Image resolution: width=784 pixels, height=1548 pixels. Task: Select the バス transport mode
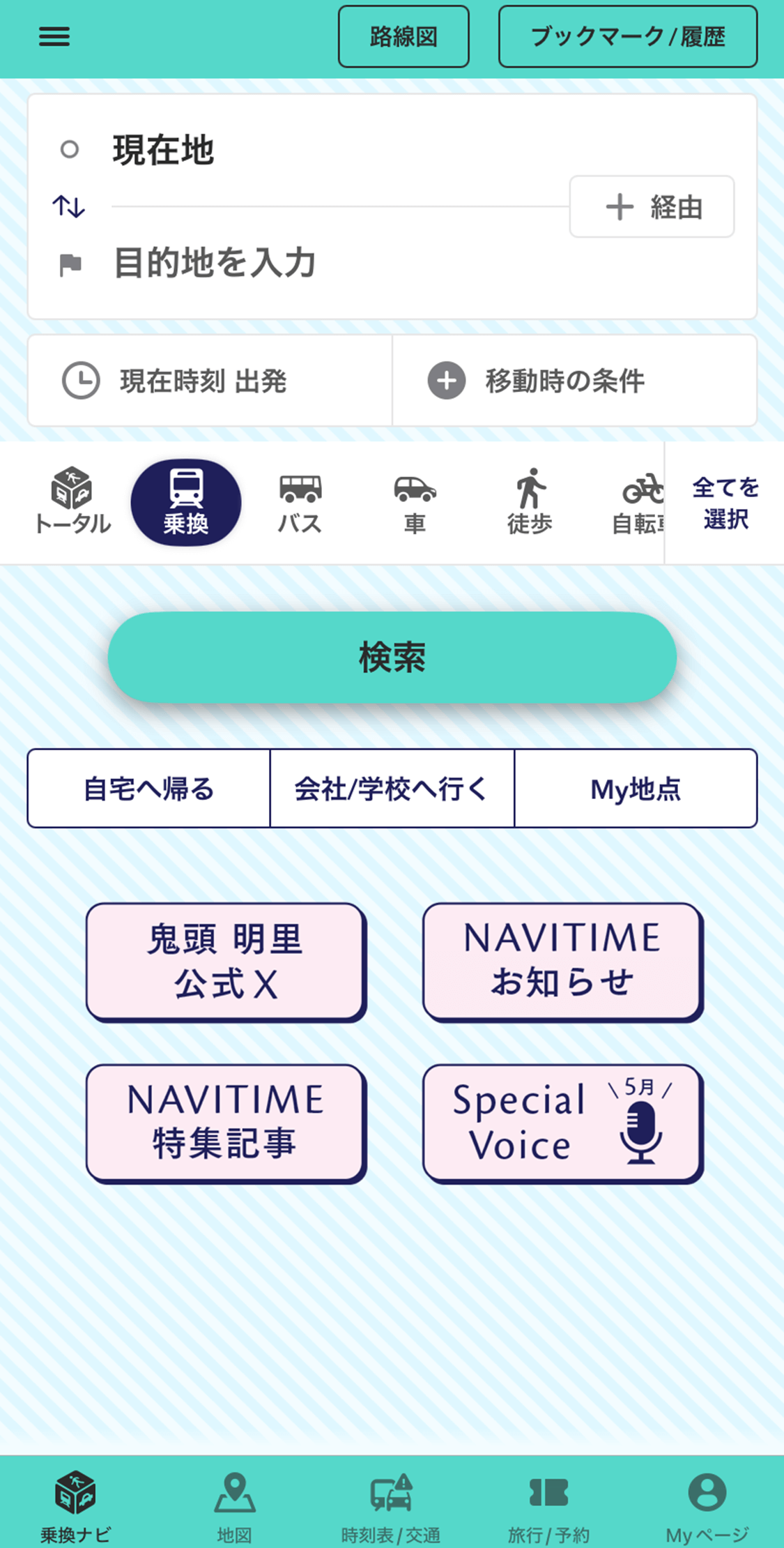(300, 502)
